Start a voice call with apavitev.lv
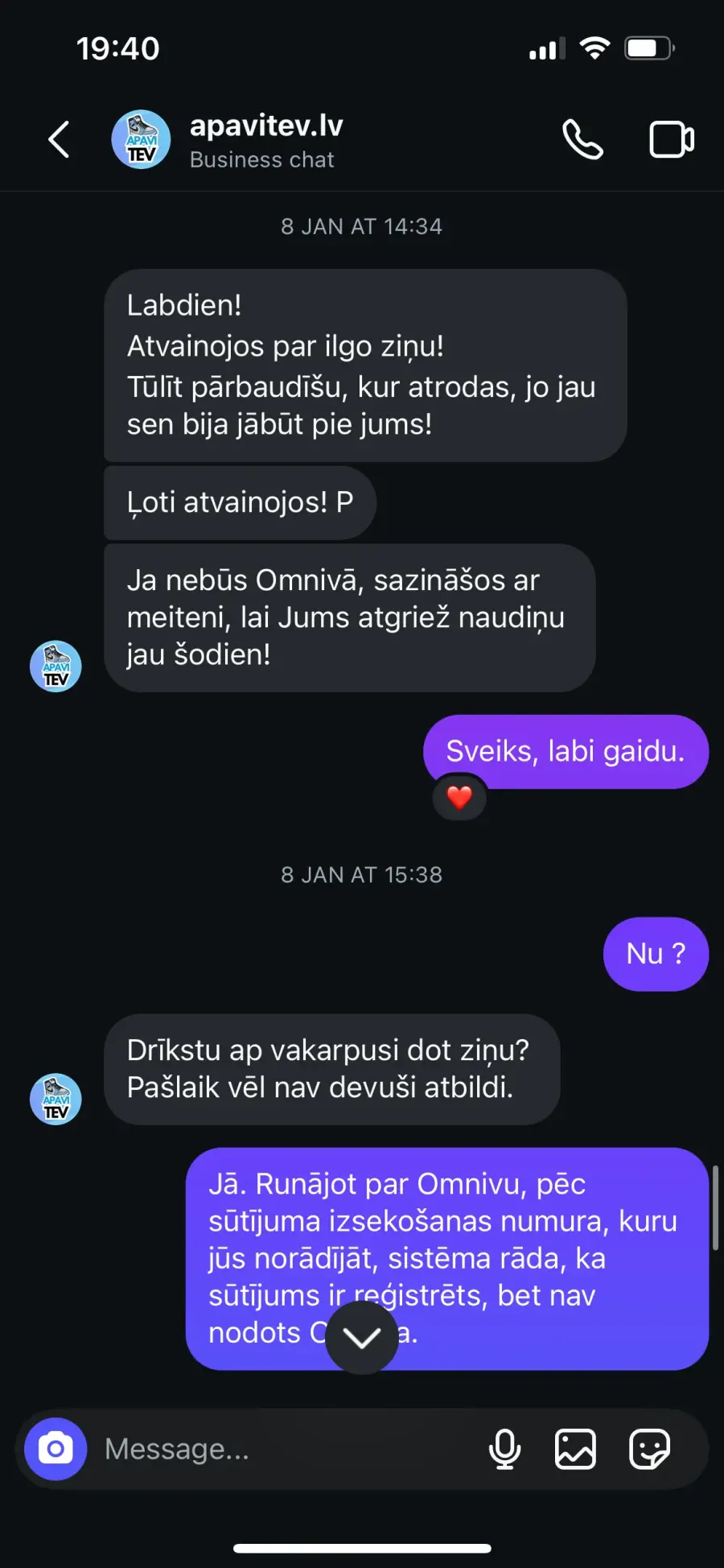Image resolution: width=724 pixels, height=1568 pixels. [x=582, y=140]
